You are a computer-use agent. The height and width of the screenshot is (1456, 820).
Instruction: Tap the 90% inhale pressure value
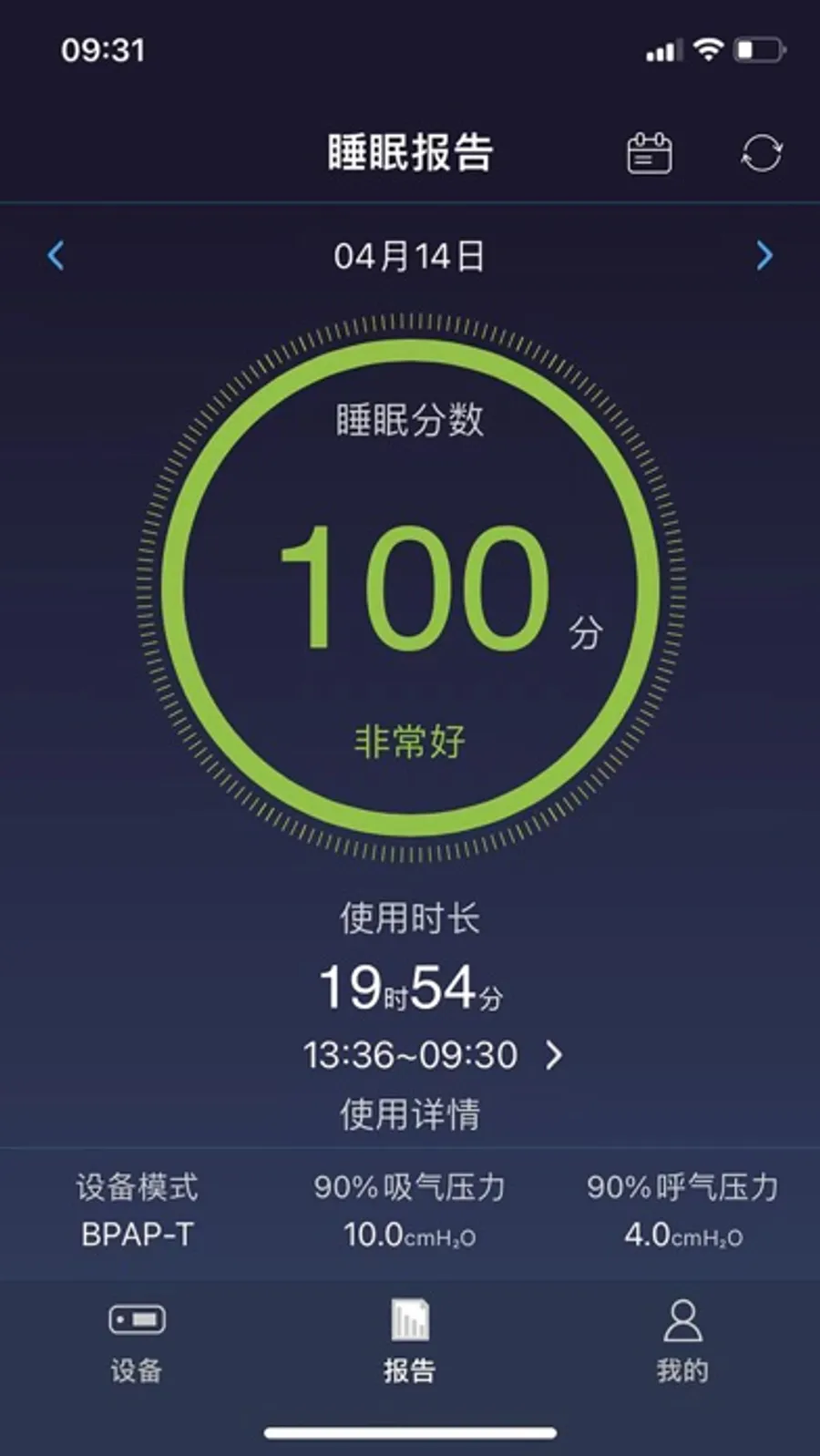click(x=409, y=1235)
